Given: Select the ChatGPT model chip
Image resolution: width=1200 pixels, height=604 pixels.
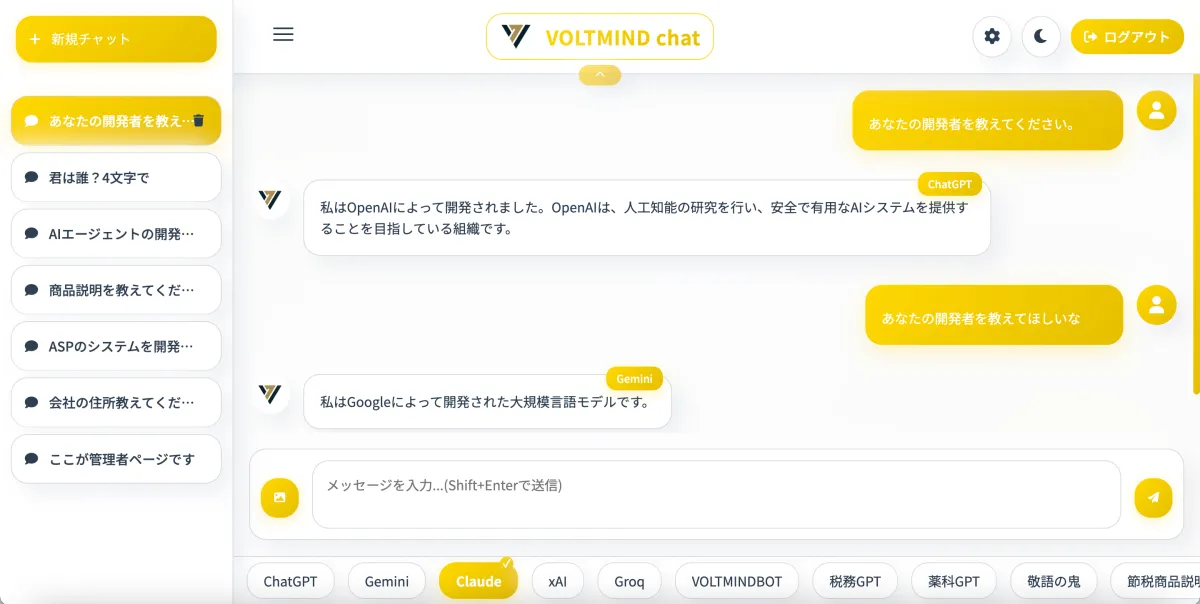Looking at the screenshot, I should point(290,581).
